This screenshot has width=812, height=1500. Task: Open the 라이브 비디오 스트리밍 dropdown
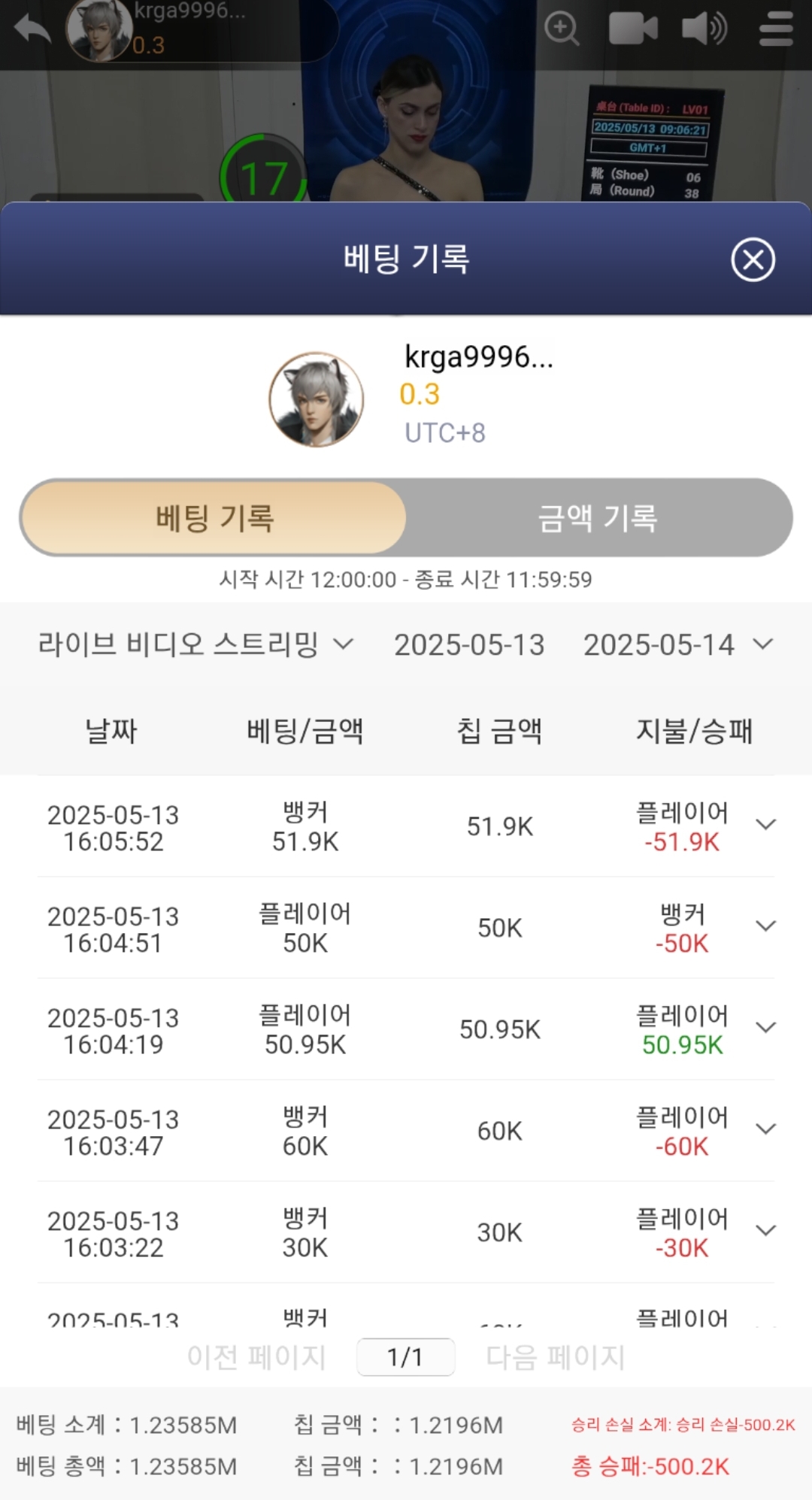[195, 644]
